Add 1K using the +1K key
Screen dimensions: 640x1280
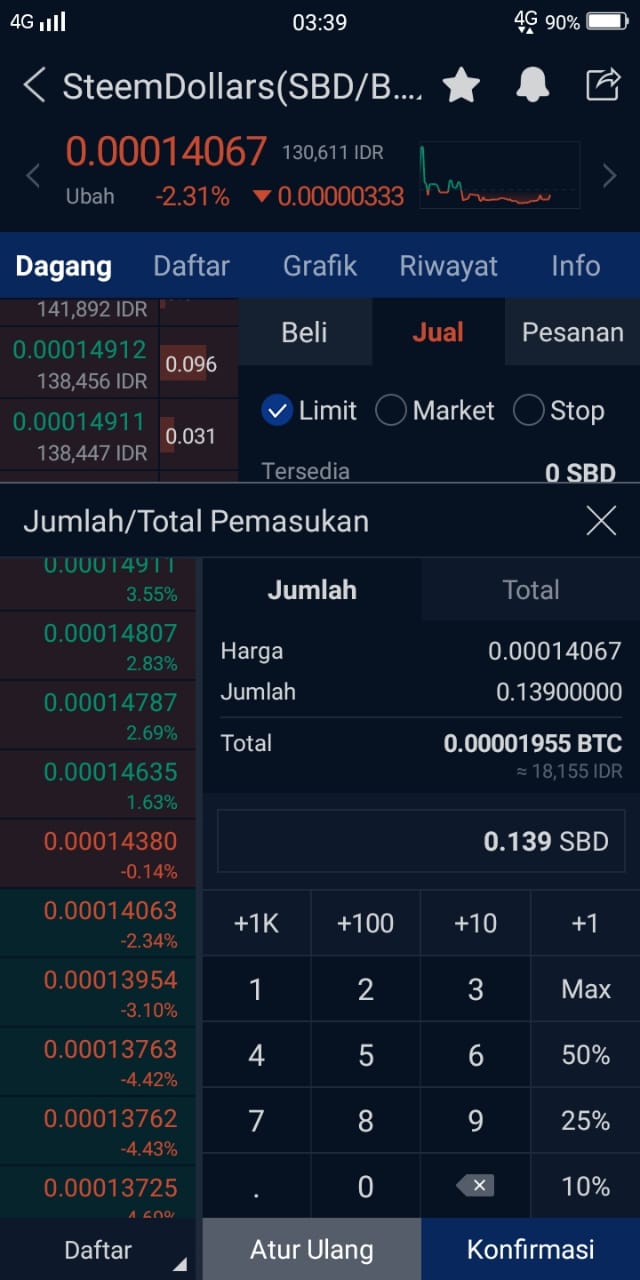[256, 923]
